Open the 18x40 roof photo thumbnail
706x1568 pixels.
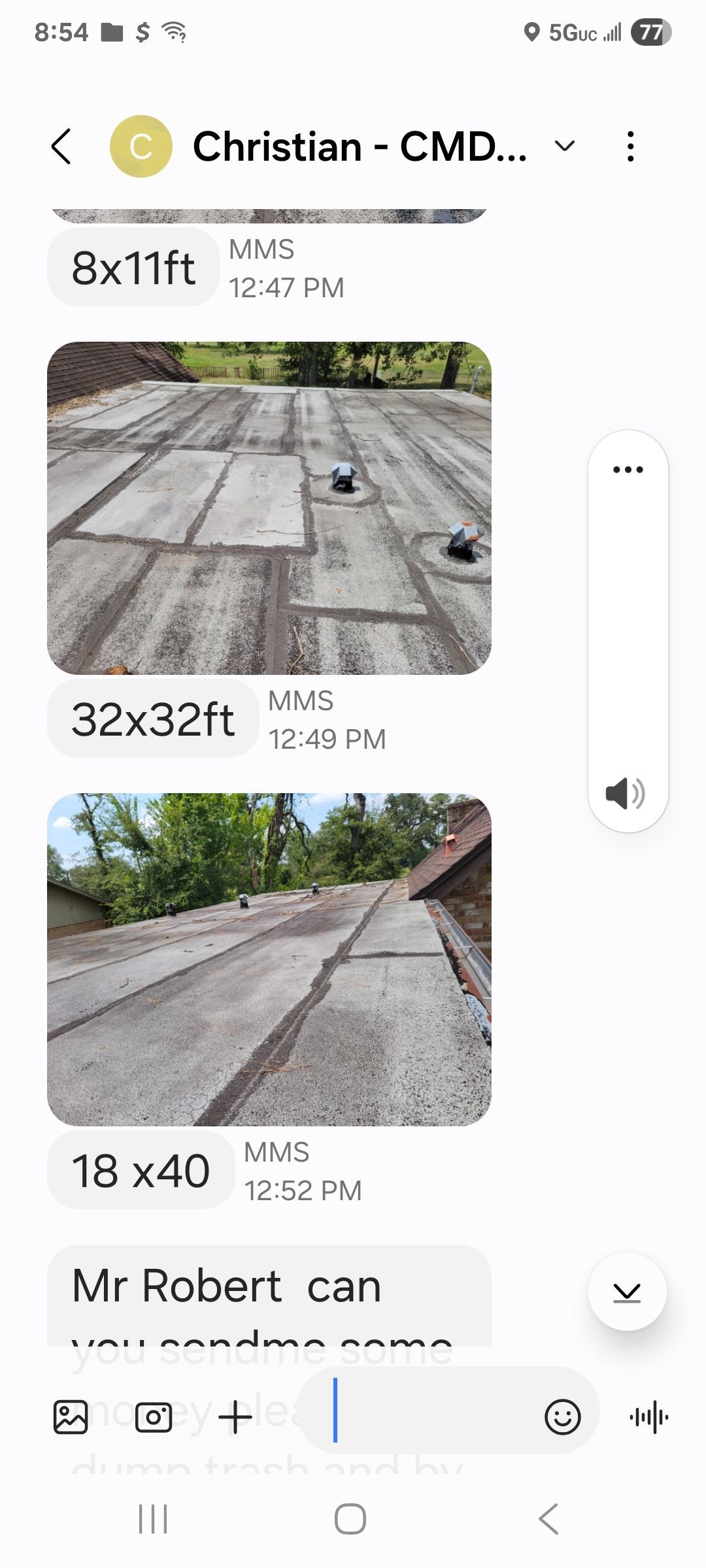pos(270,960)
